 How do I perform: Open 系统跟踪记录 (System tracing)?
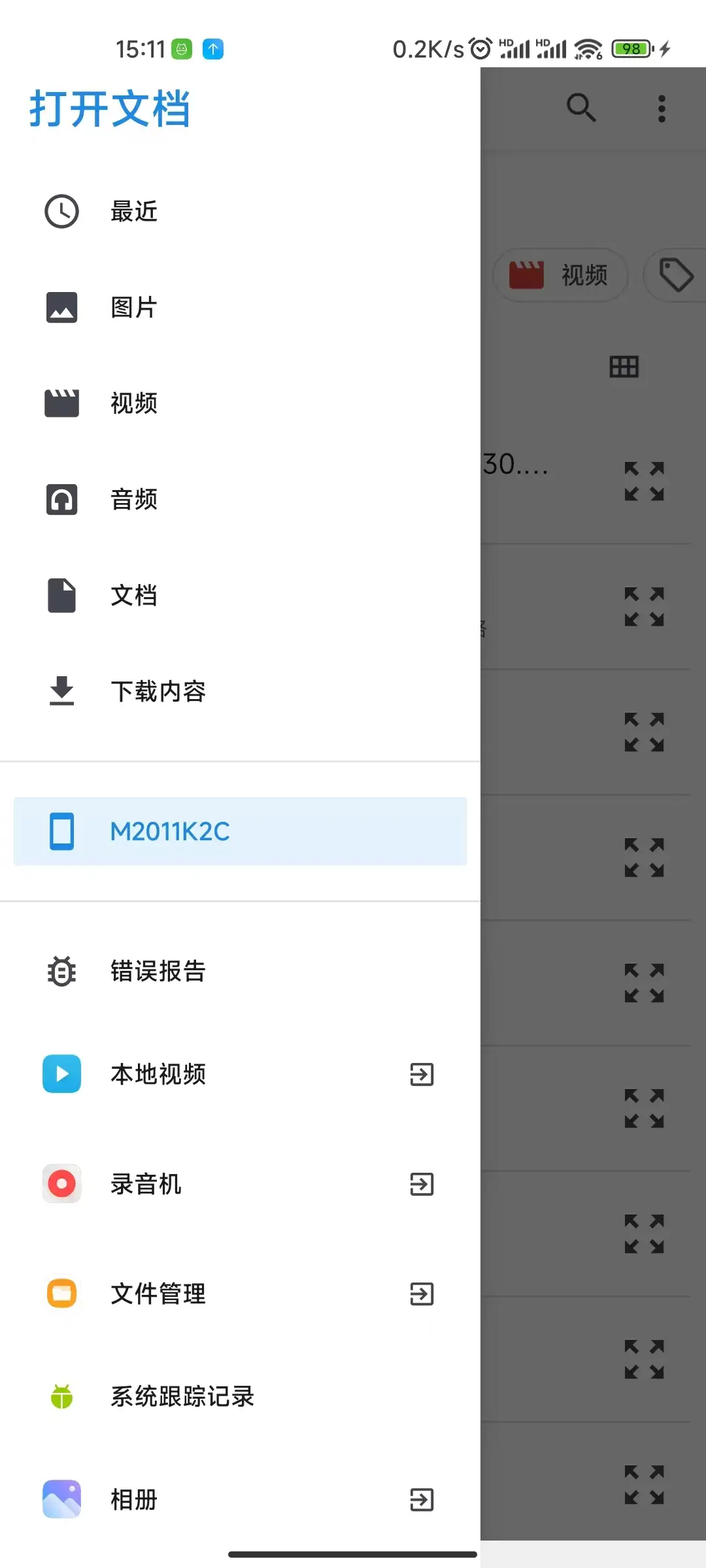(182, 1397)
